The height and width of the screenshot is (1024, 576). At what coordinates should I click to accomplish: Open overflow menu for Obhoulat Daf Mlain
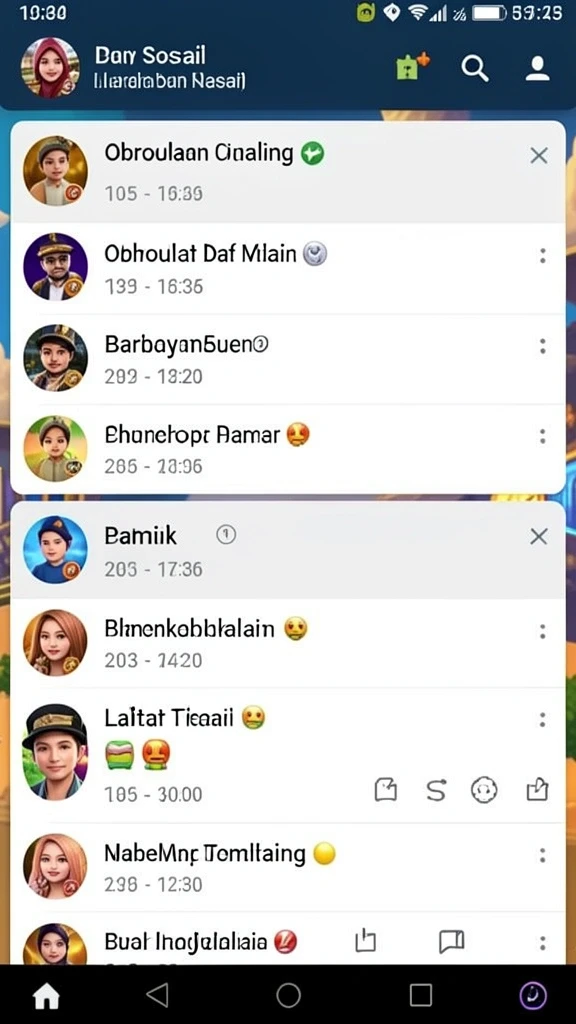(543, 256)
